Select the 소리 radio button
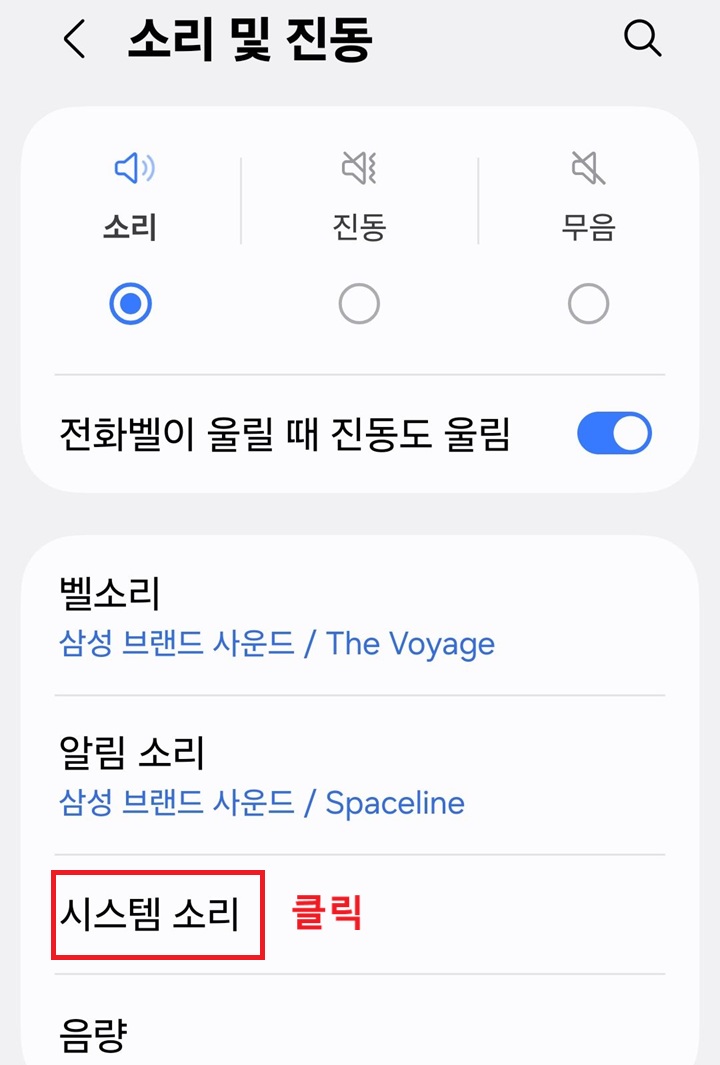The image size is (720, 1065). (131, 303)
